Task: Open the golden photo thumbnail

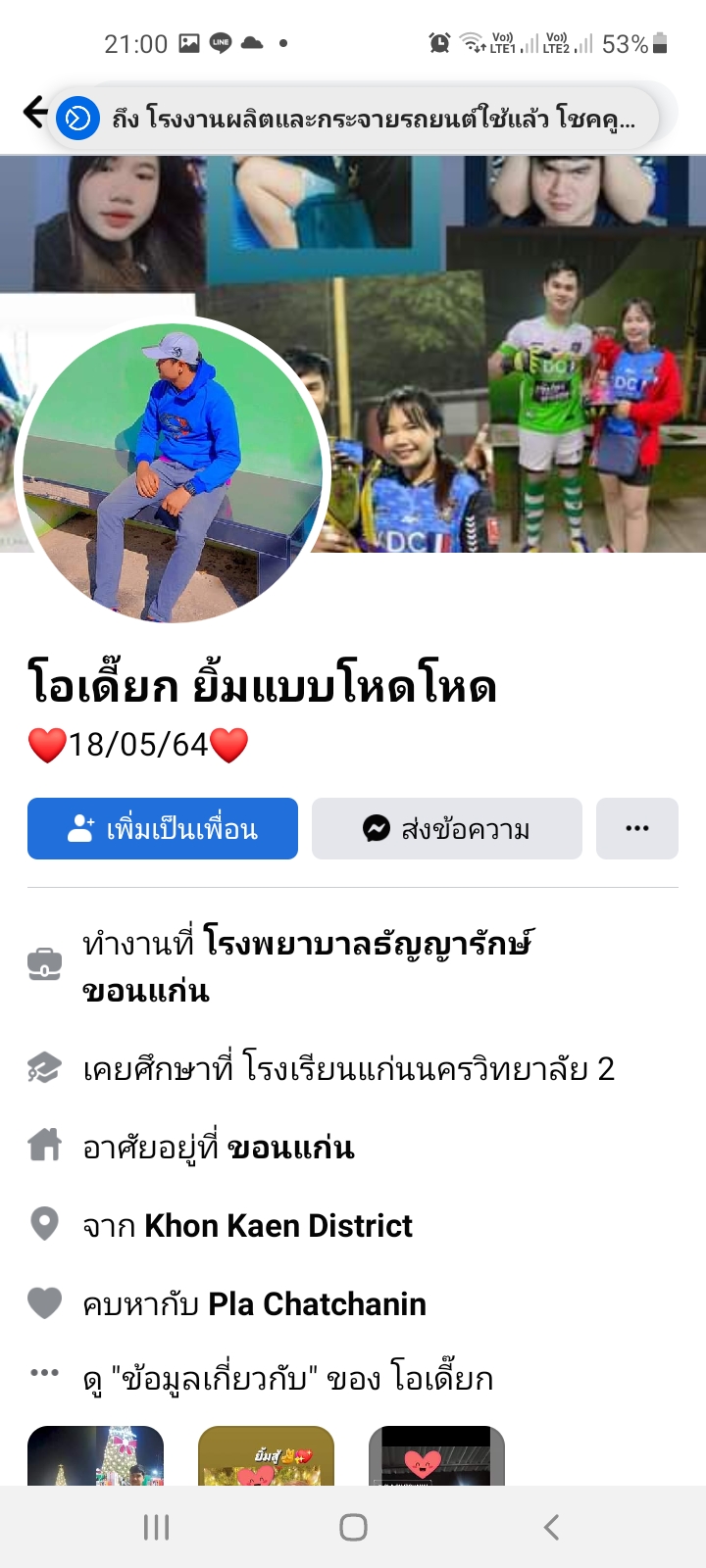Action: tap(266, 1456)
